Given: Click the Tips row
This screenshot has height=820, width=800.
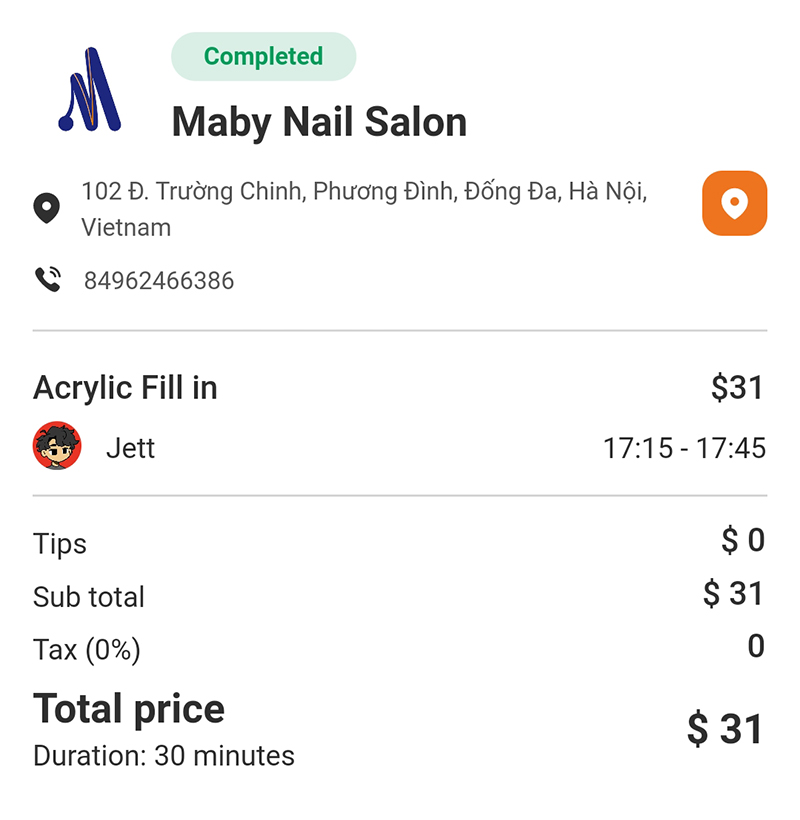Looking at the screenshot, I should click(59, 544).
